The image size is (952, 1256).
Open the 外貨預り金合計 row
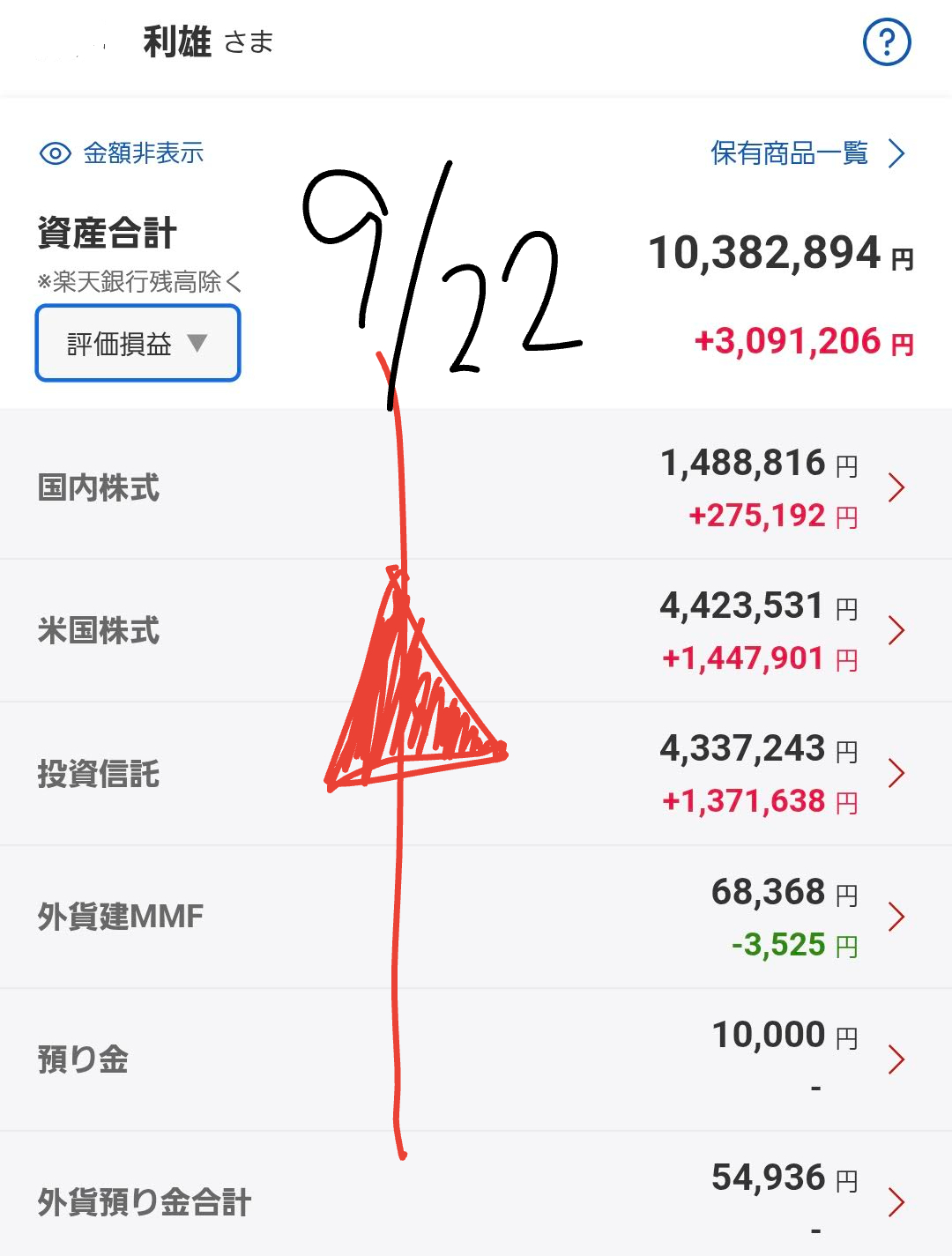(x=476, y=1200)
